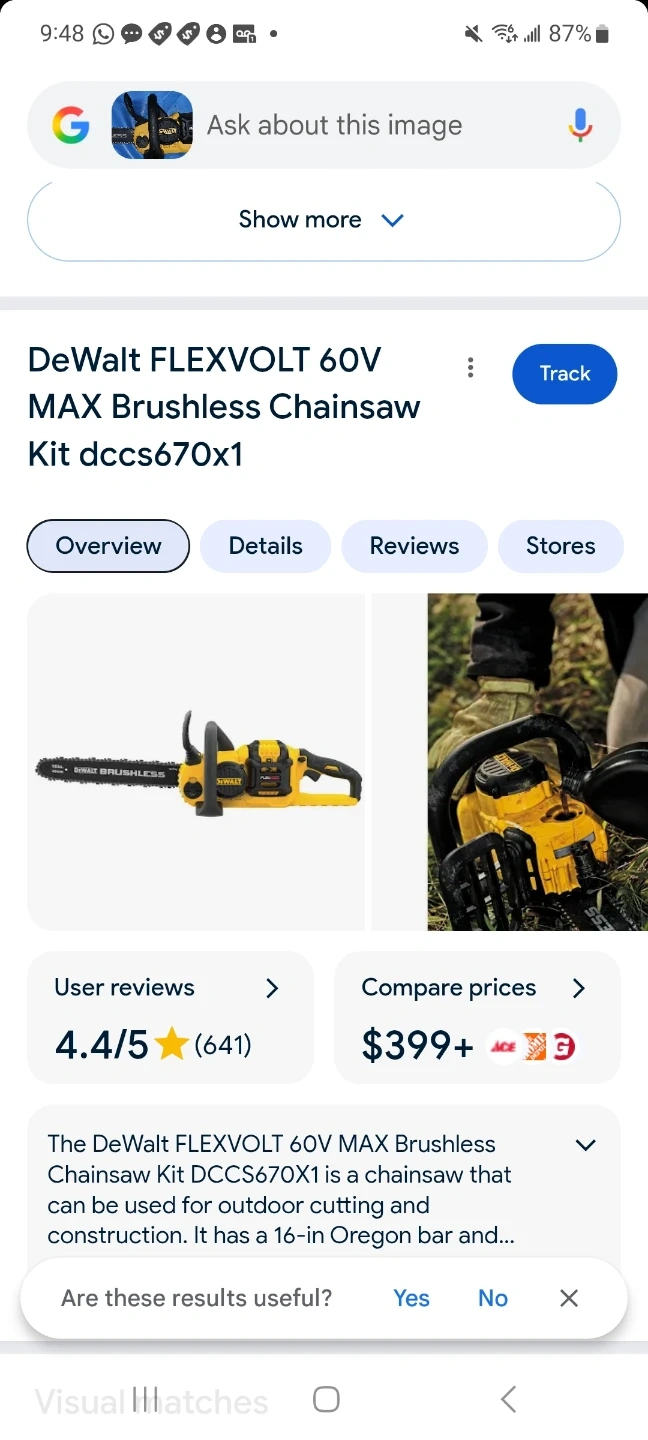The height and width of the screenshot is (1440, 648).
Task: Expand the Show more section
Action: 324,220
